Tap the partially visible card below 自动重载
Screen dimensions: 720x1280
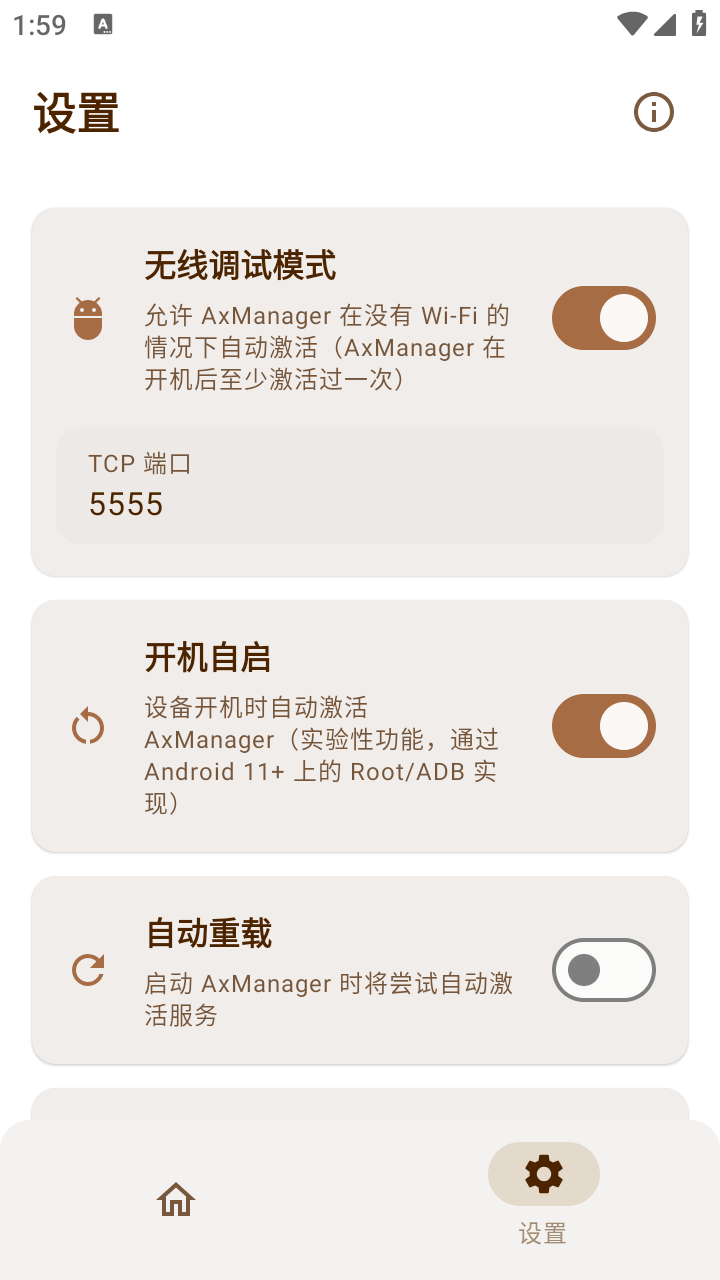click(x=358, y=1108)
